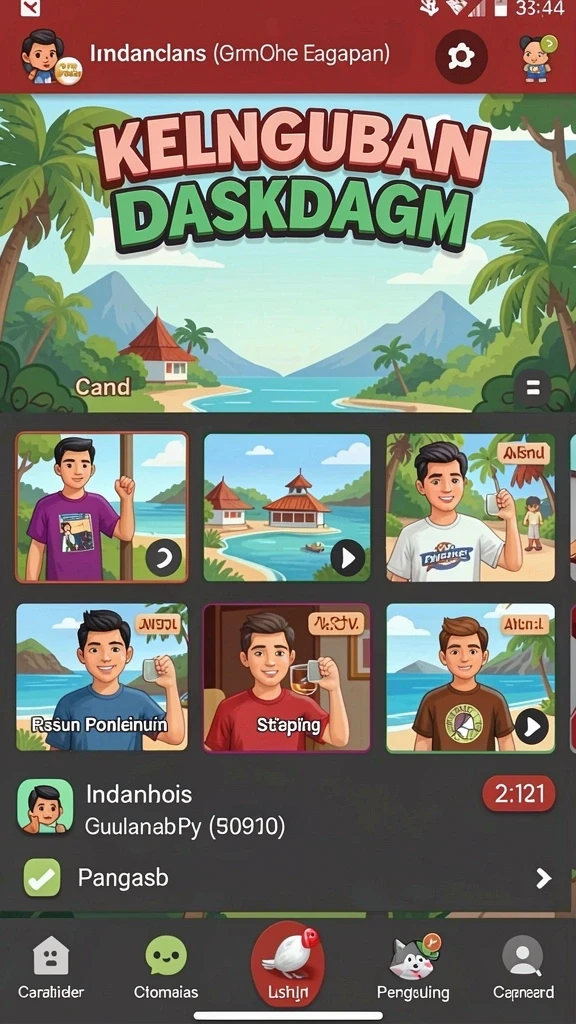Expand the Pangasb row chevron
Viewport: 576px width, 1024px height.
click(x=543, y=878)
